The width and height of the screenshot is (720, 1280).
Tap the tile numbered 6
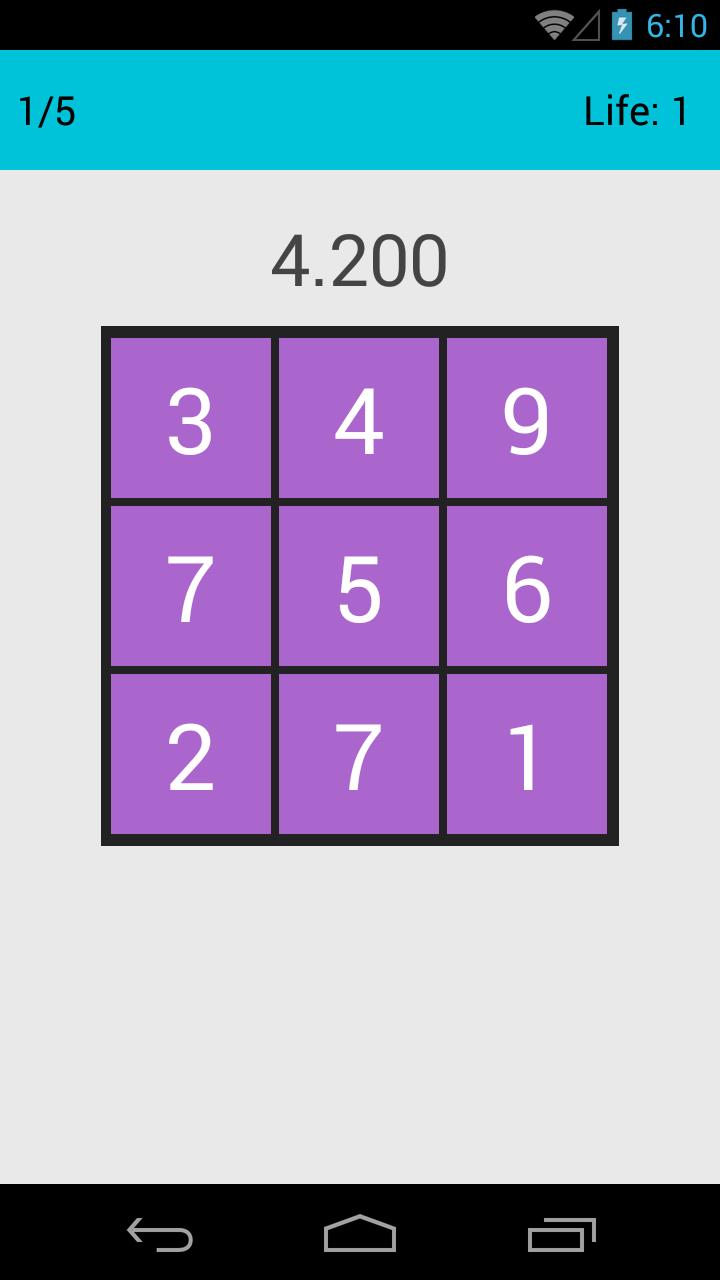tap(527, 586)
